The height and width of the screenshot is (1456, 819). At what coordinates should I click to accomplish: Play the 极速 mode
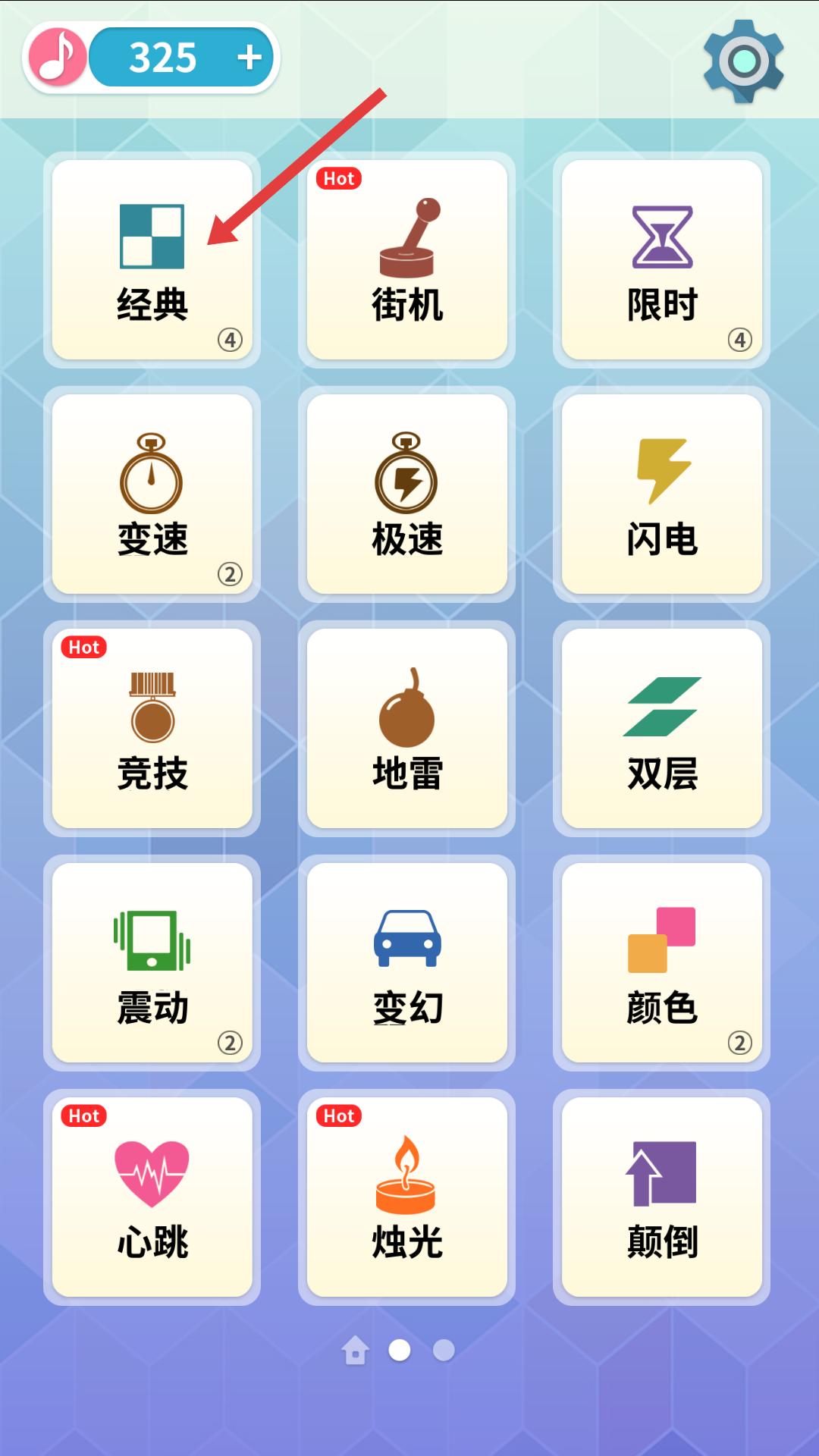pyautogui.click(x=407, y=494)
